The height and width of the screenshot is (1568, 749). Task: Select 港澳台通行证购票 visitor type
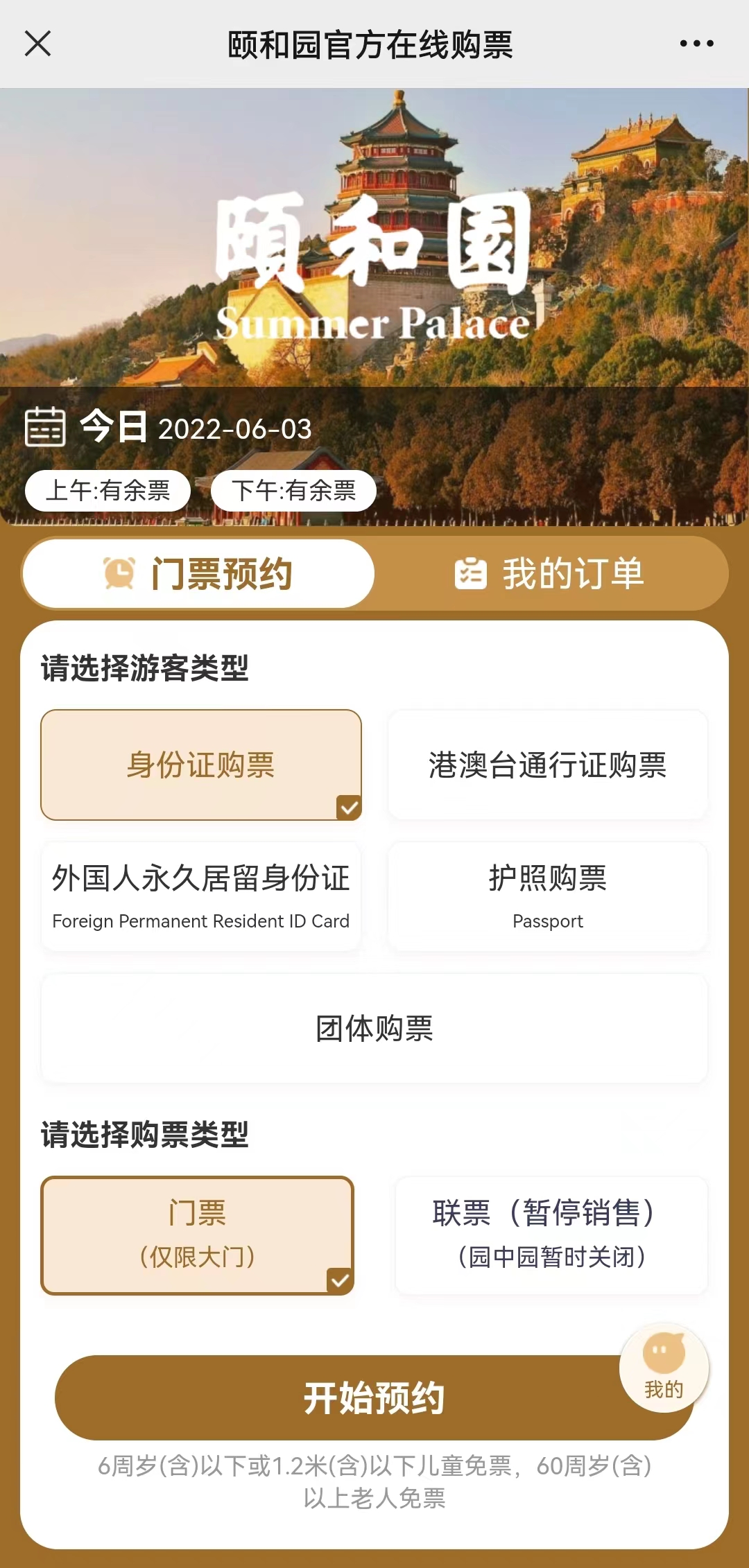[548, 765]
